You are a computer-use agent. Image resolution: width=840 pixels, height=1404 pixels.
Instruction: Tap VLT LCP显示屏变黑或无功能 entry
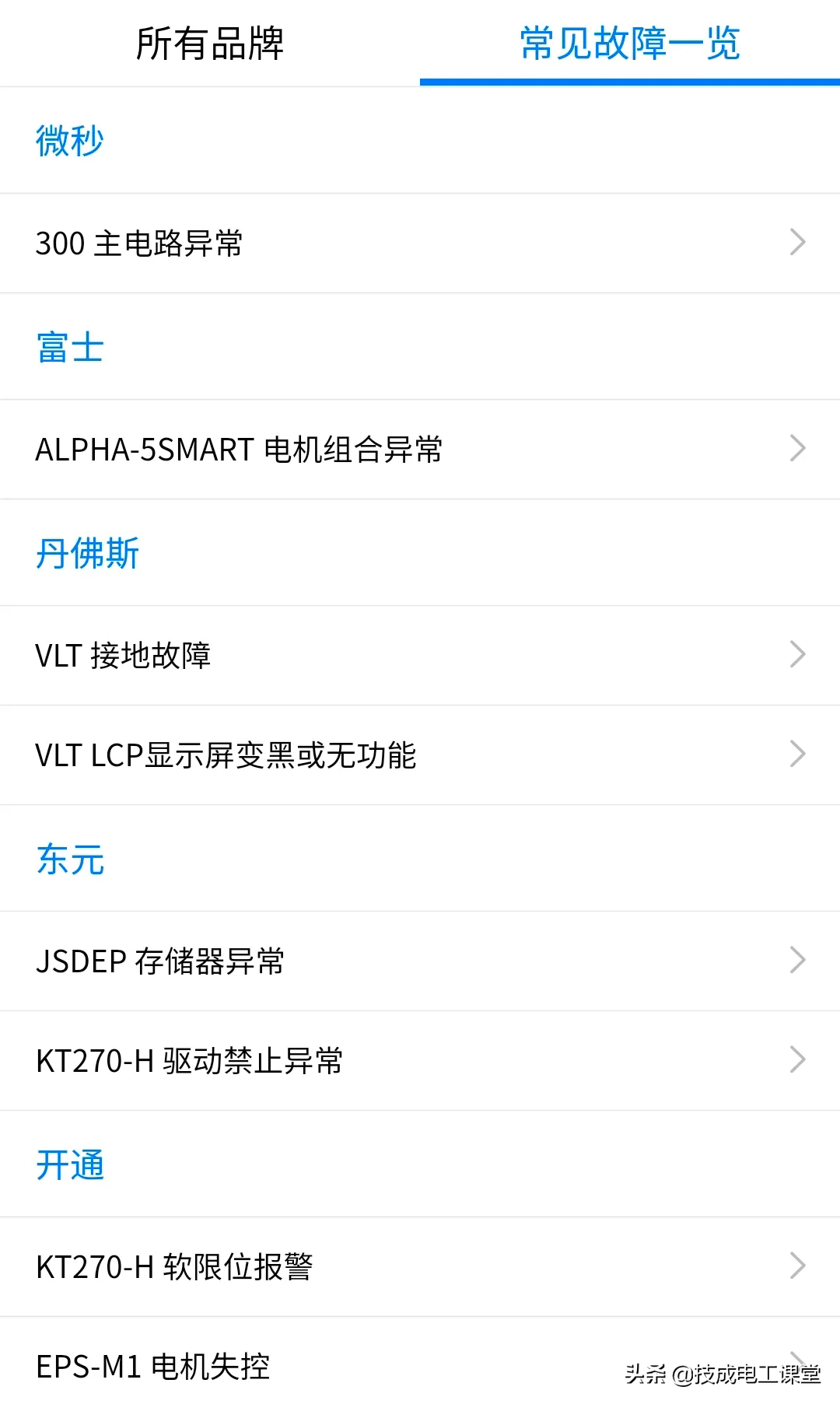click(x=420, y=755)
